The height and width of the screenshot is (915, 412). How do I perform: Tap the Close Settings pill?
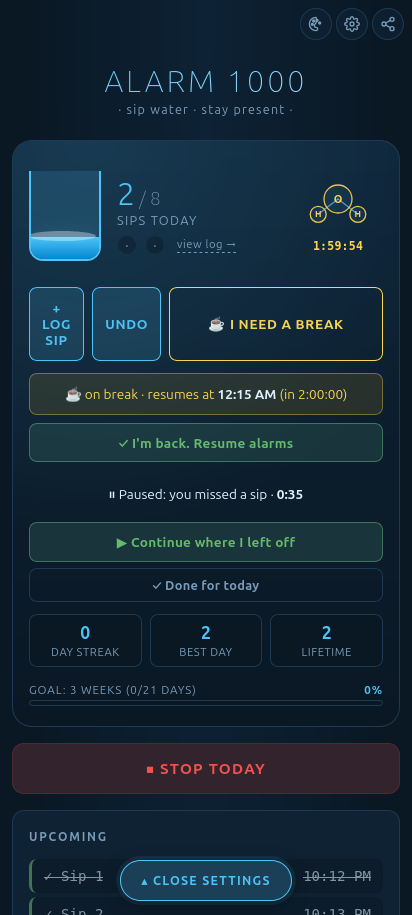click(206, 881)
